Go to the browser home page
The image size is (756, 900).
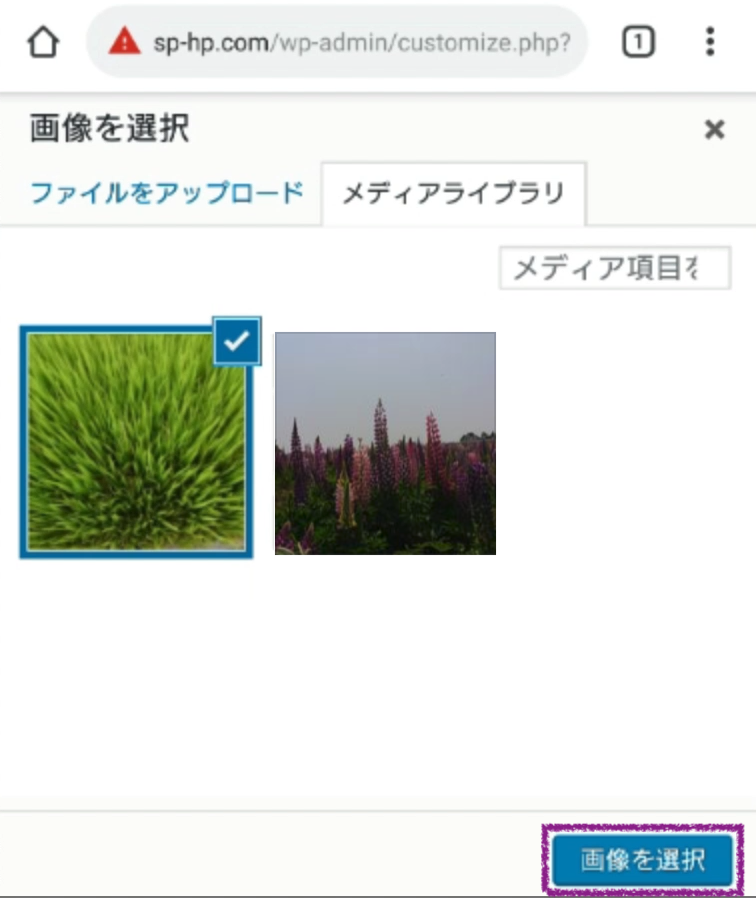[x=43, y=42]
